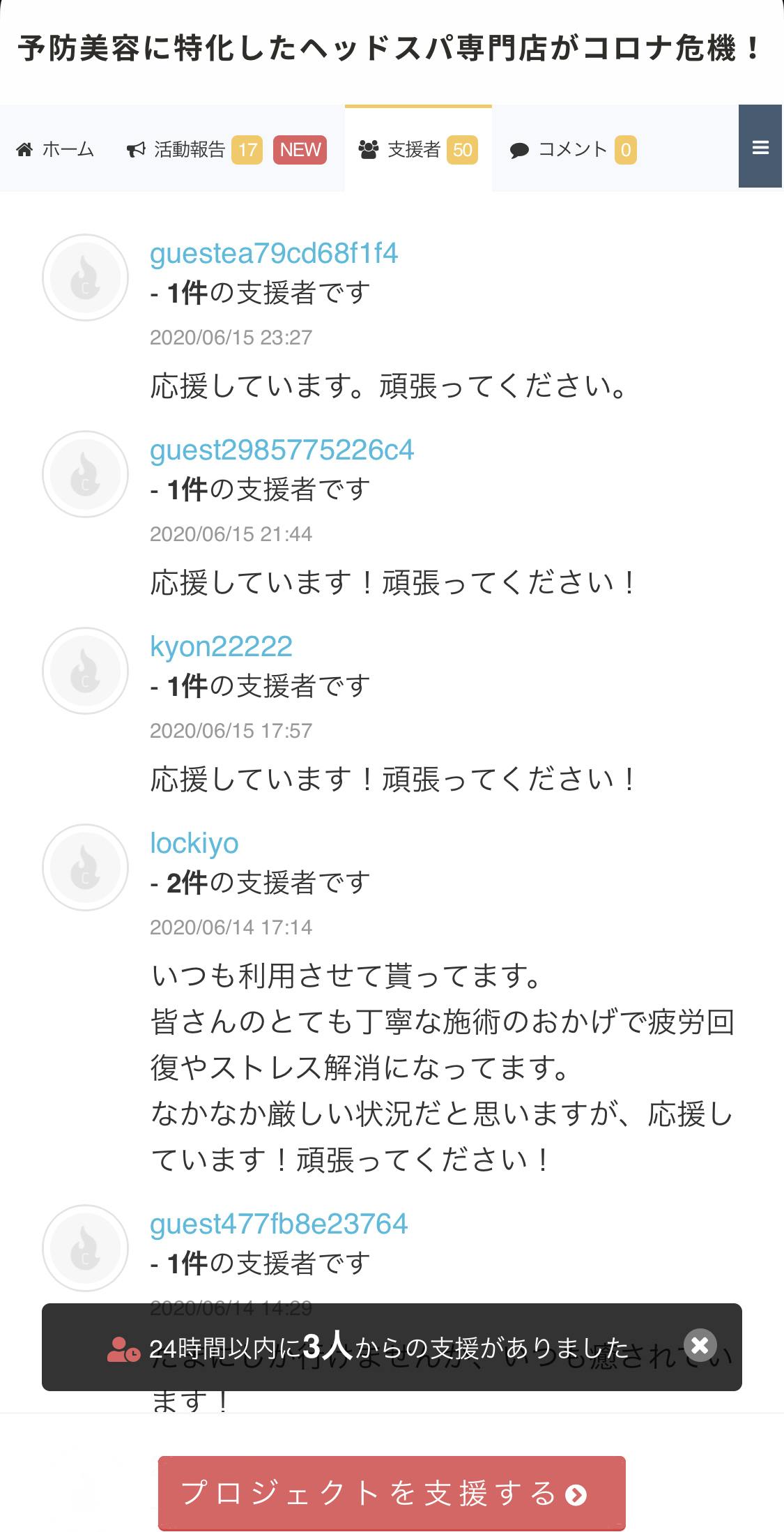
Task: Select the 支援者 tab
Action: click(417, 149)
